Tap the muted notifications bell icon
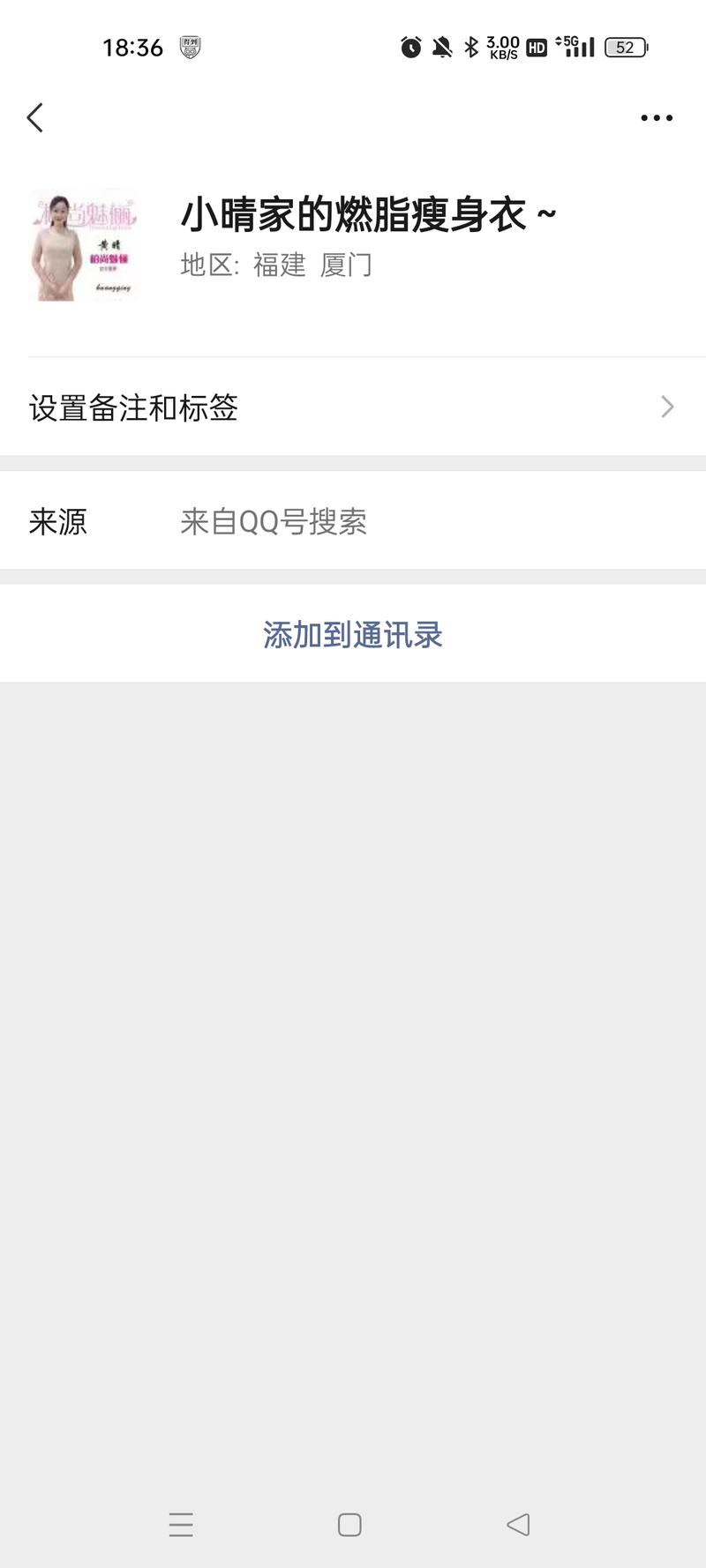Screen dimensions: 706x1568 442,46
